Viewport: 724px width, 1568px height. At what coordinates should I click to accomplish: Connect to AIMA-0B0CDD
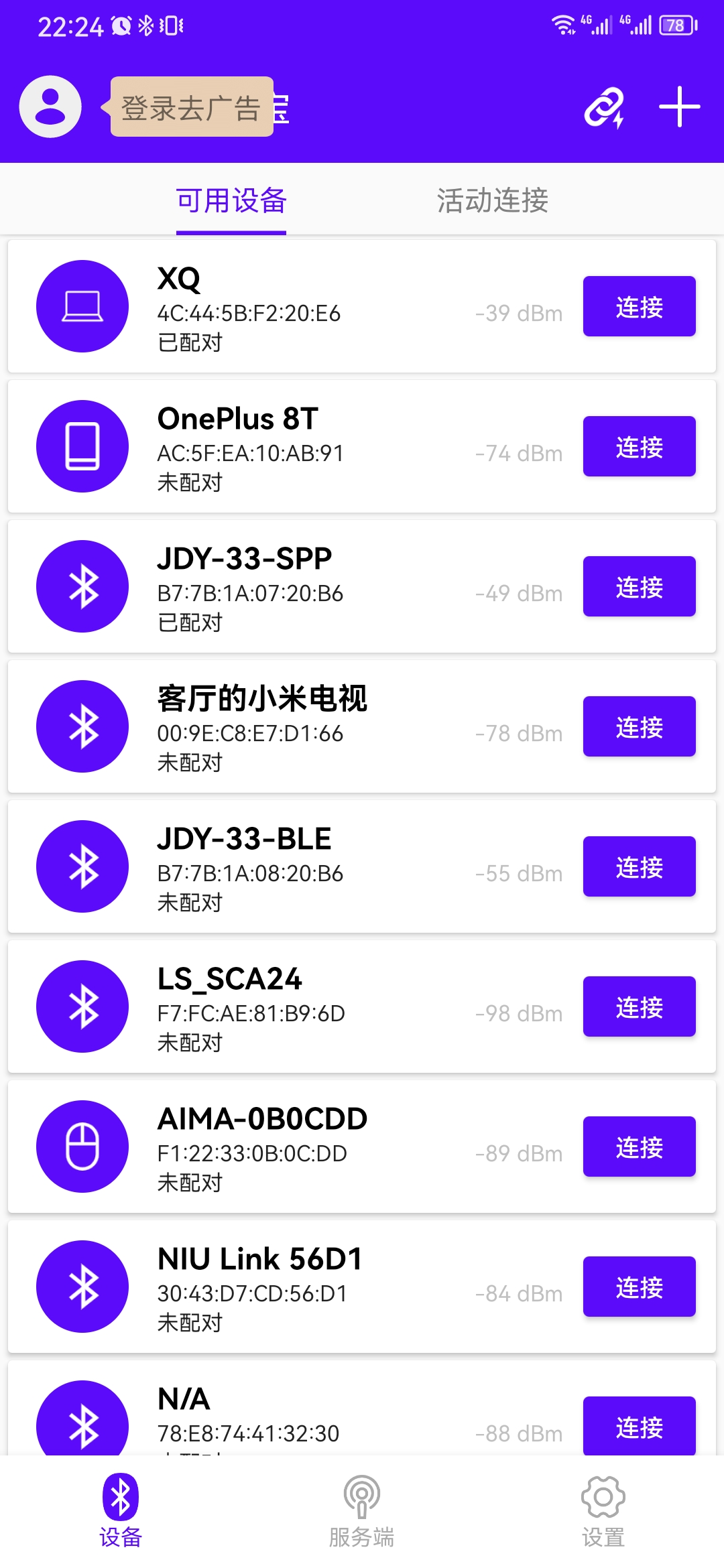639,1147
